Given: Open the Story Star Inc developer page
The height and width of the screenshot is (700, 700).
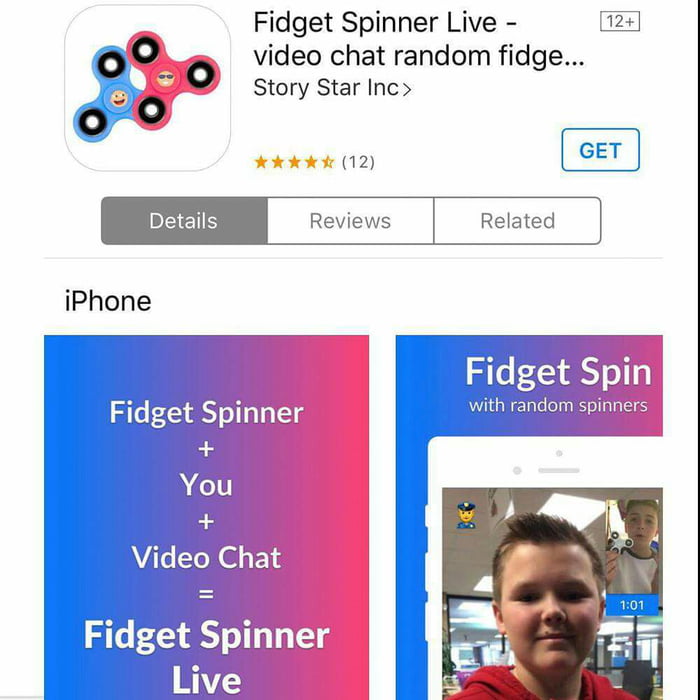Looking at the screenshot, I should [x=332, y=88].
